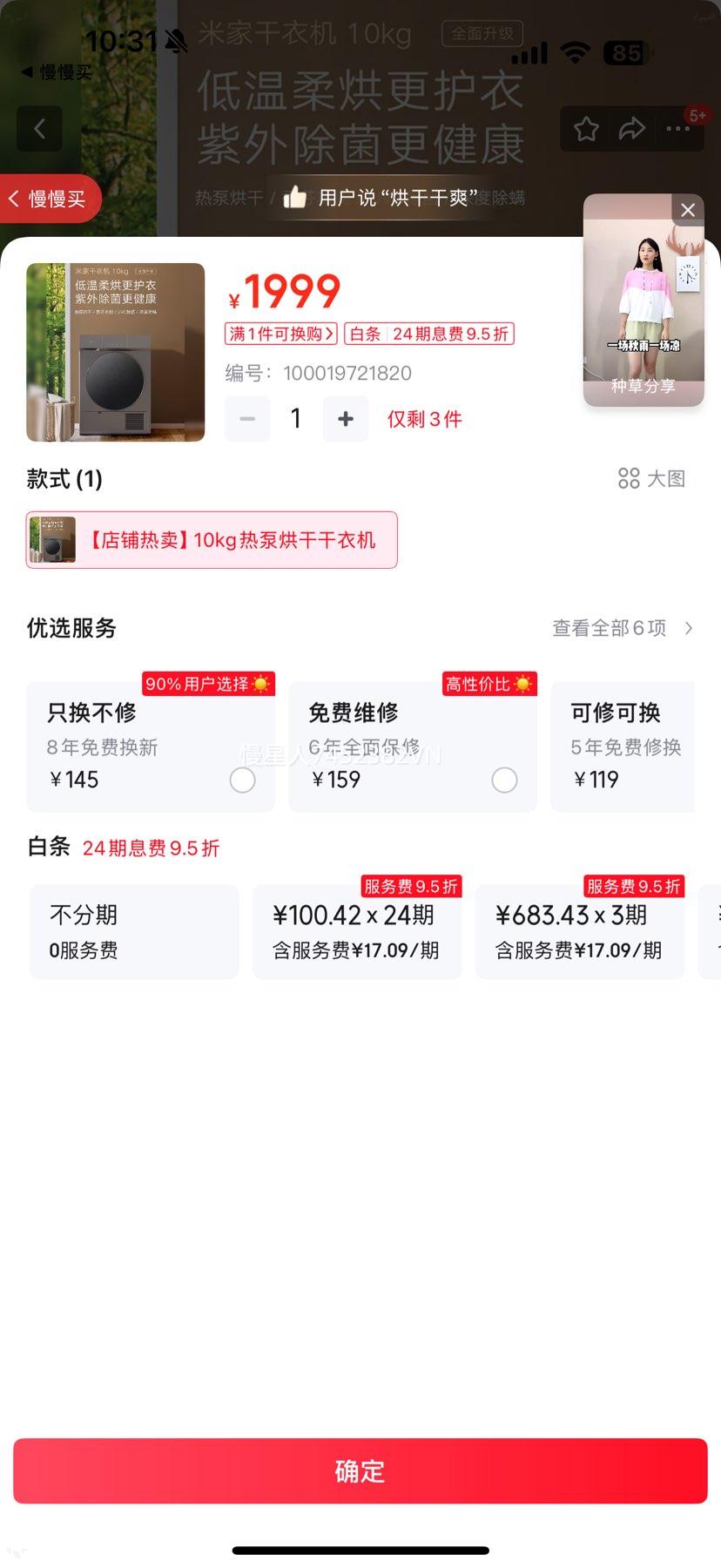721x1568 pixels.
Task: Close the 种草分享 video overlay
Action: point(687,210)
